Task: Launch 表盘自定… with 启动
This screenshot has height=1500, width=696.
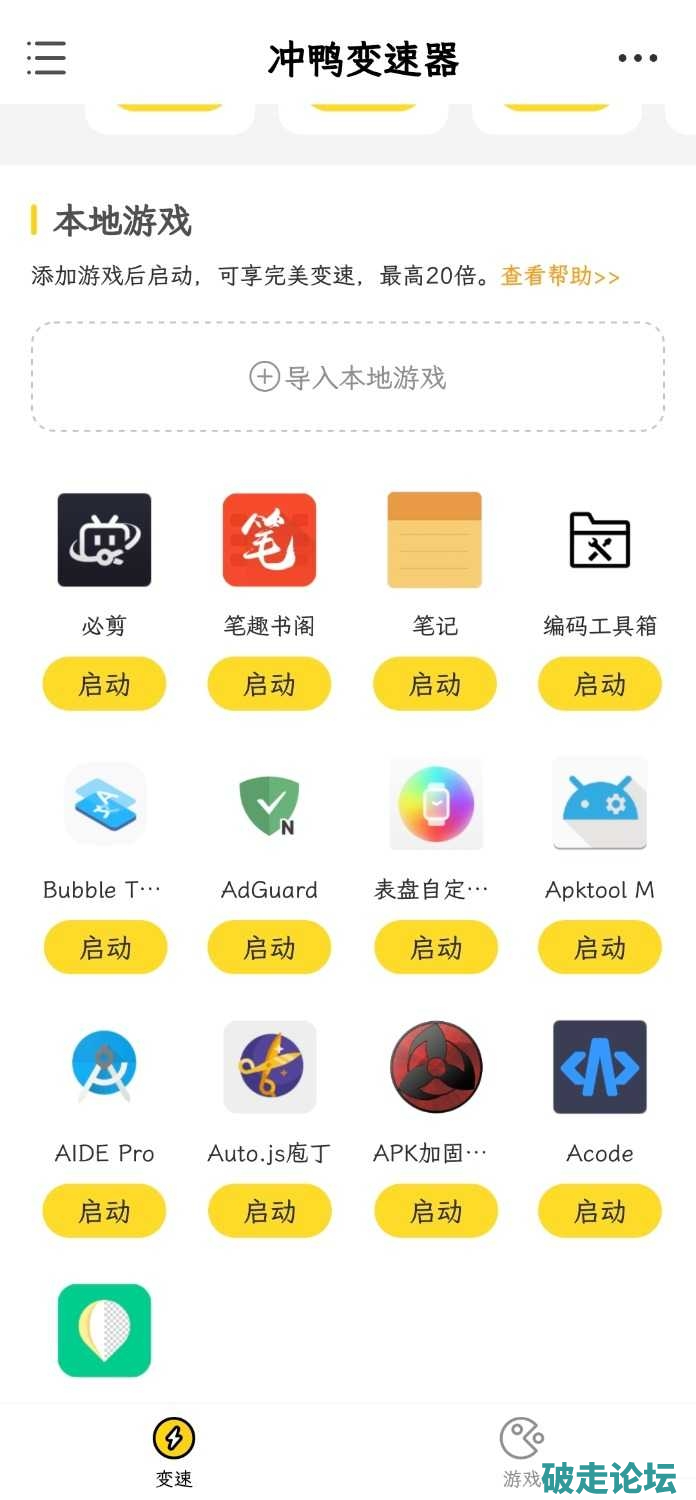Action: [435, 947]
